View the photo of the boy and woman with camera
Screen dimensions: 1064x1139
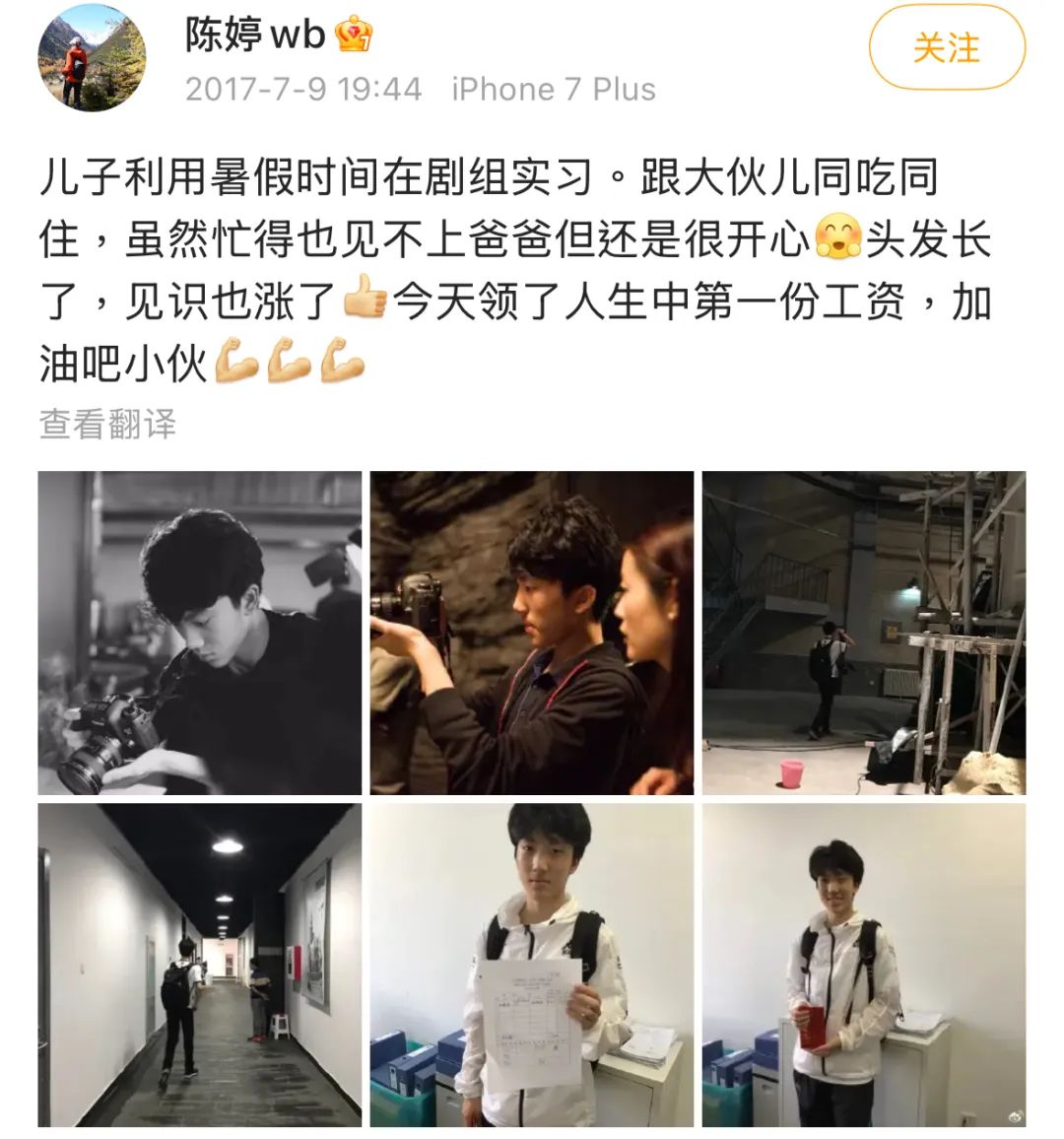tap(532, 633)
